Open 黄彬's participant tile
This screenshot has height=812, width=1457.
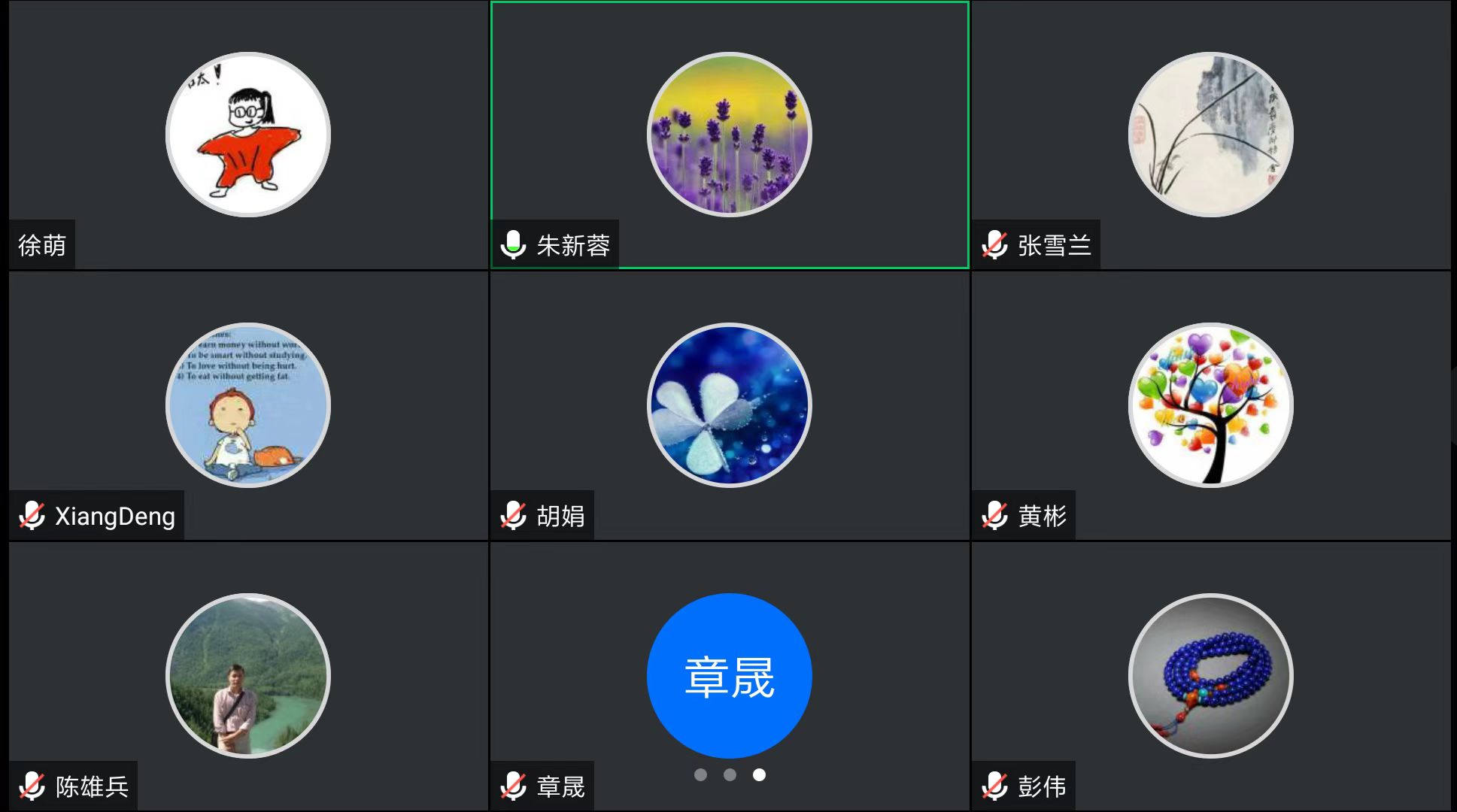click(x=1210, y=406)
